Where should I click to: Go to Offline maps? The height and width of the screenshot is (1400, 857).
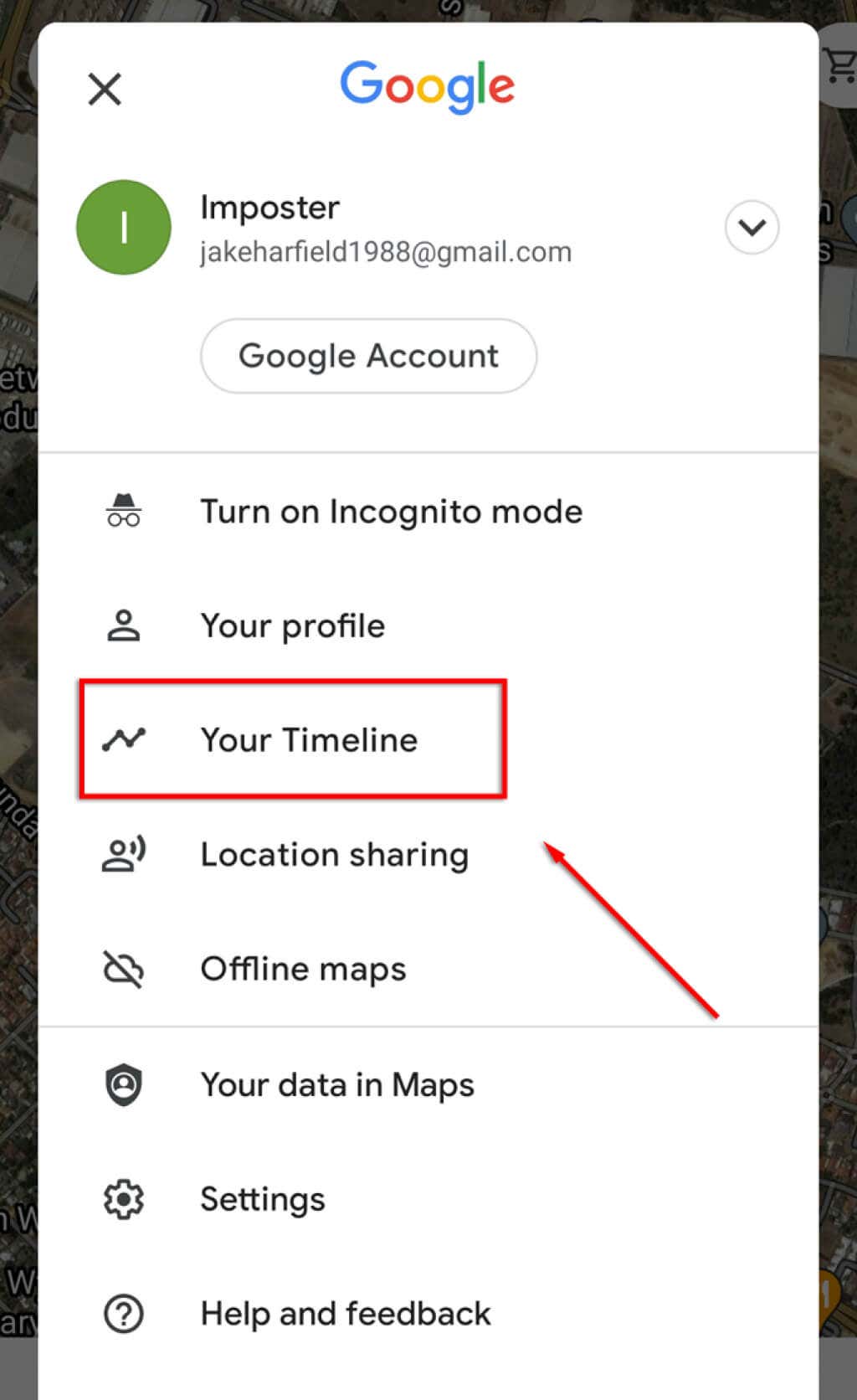click(303, 970)
